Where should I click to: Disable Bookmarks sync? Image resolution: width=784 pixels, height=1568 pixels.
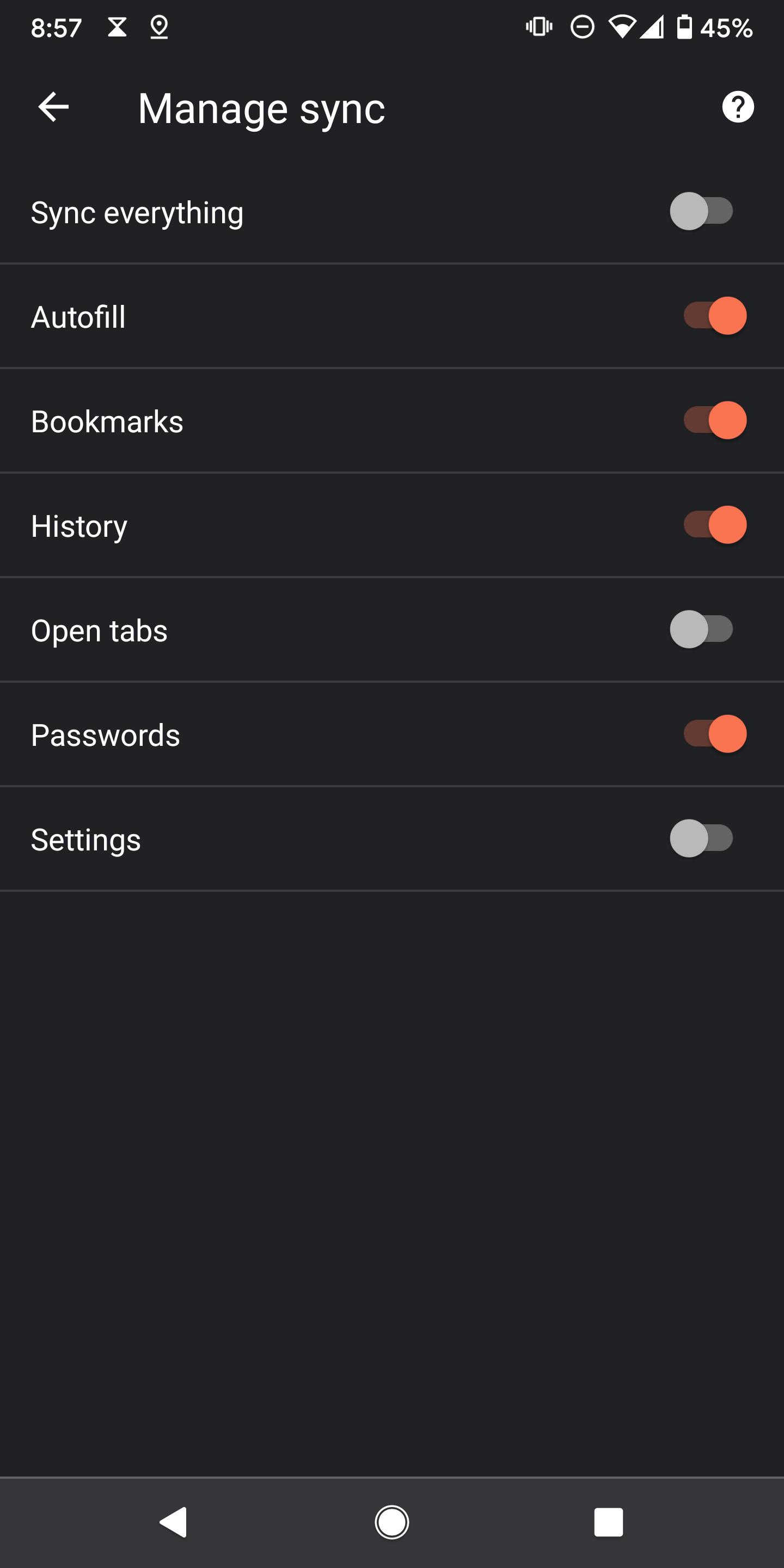715,421
